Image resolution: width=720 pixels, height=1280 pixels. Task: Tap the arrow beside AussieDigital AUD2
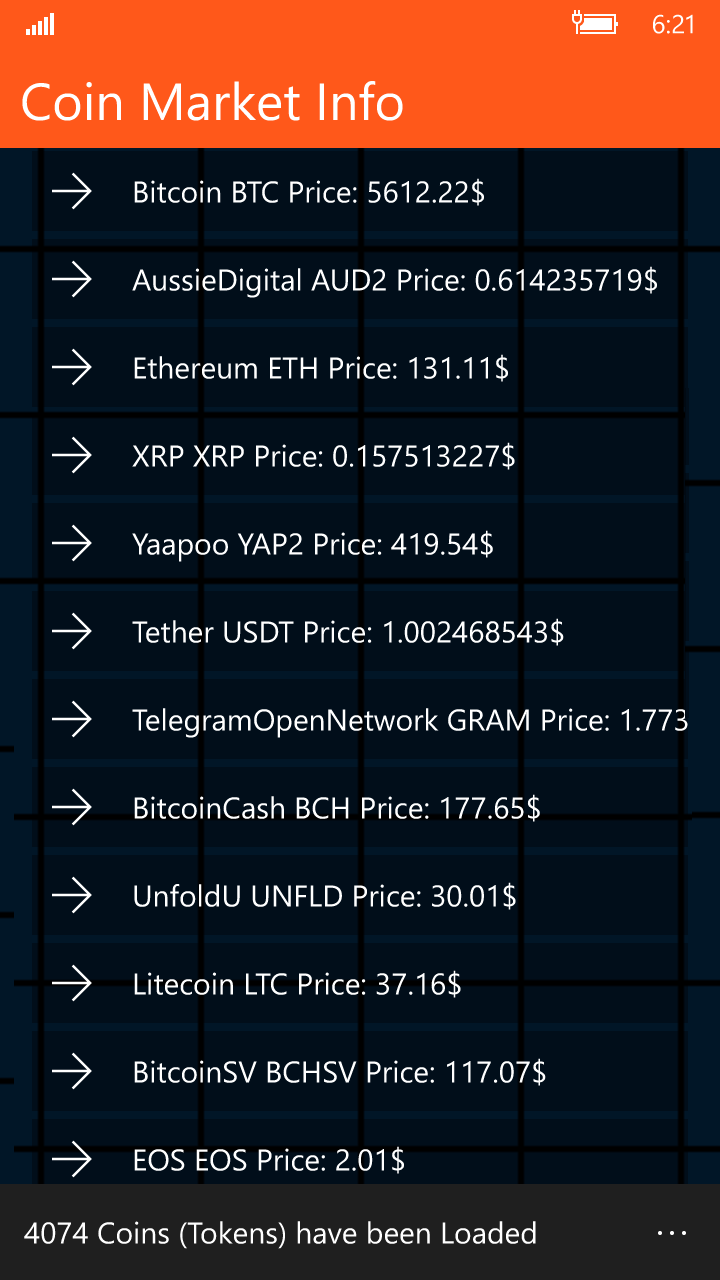pos(72,280)
